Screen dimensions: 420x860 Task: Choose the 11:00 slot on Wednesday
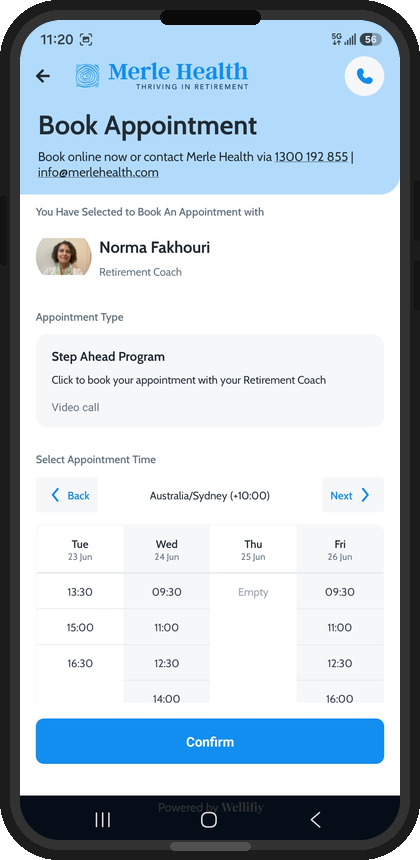167,627
